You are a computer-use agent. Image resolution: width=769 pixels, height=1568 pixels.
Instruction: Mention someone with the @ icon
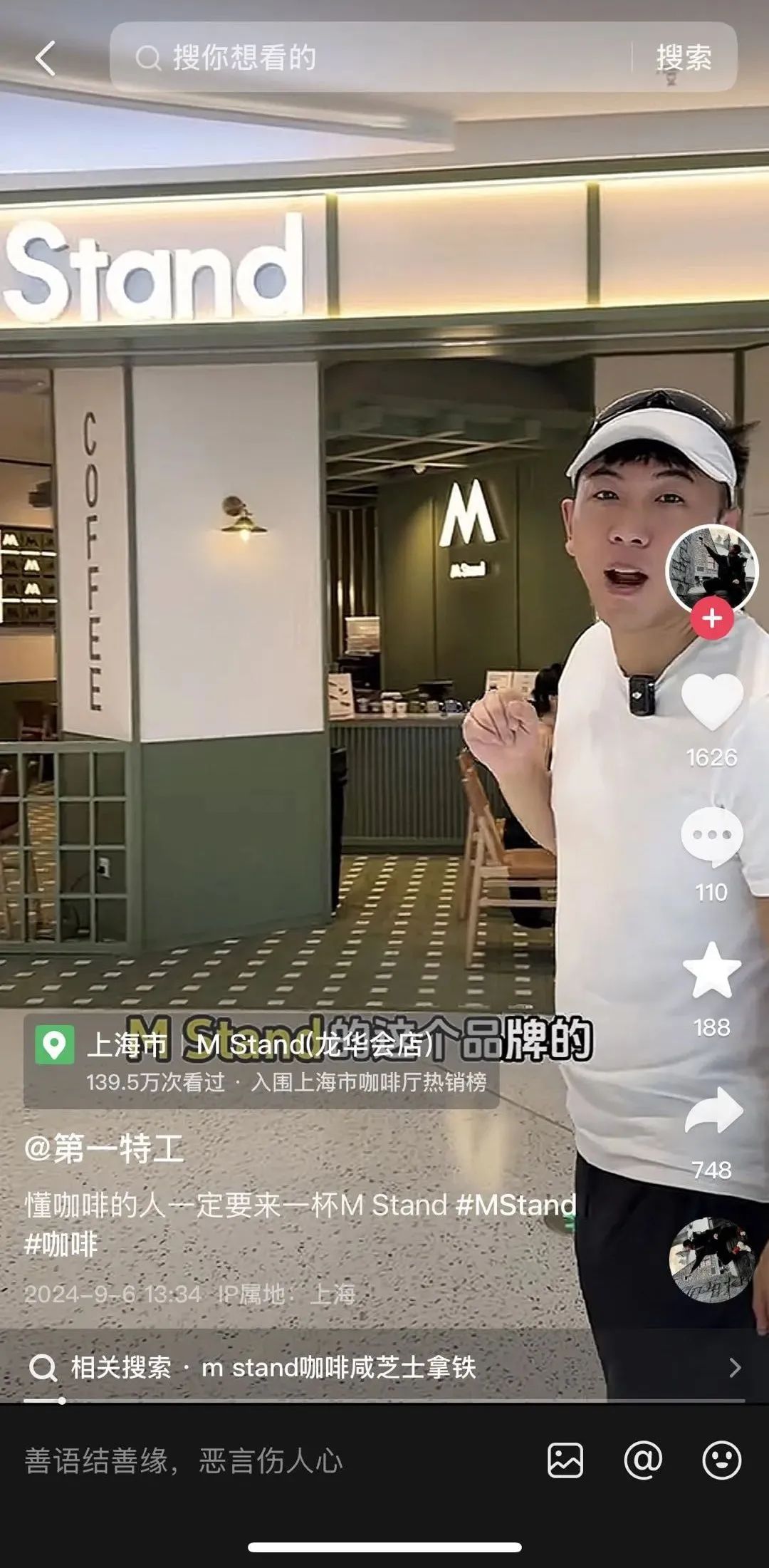(643, 1460)
